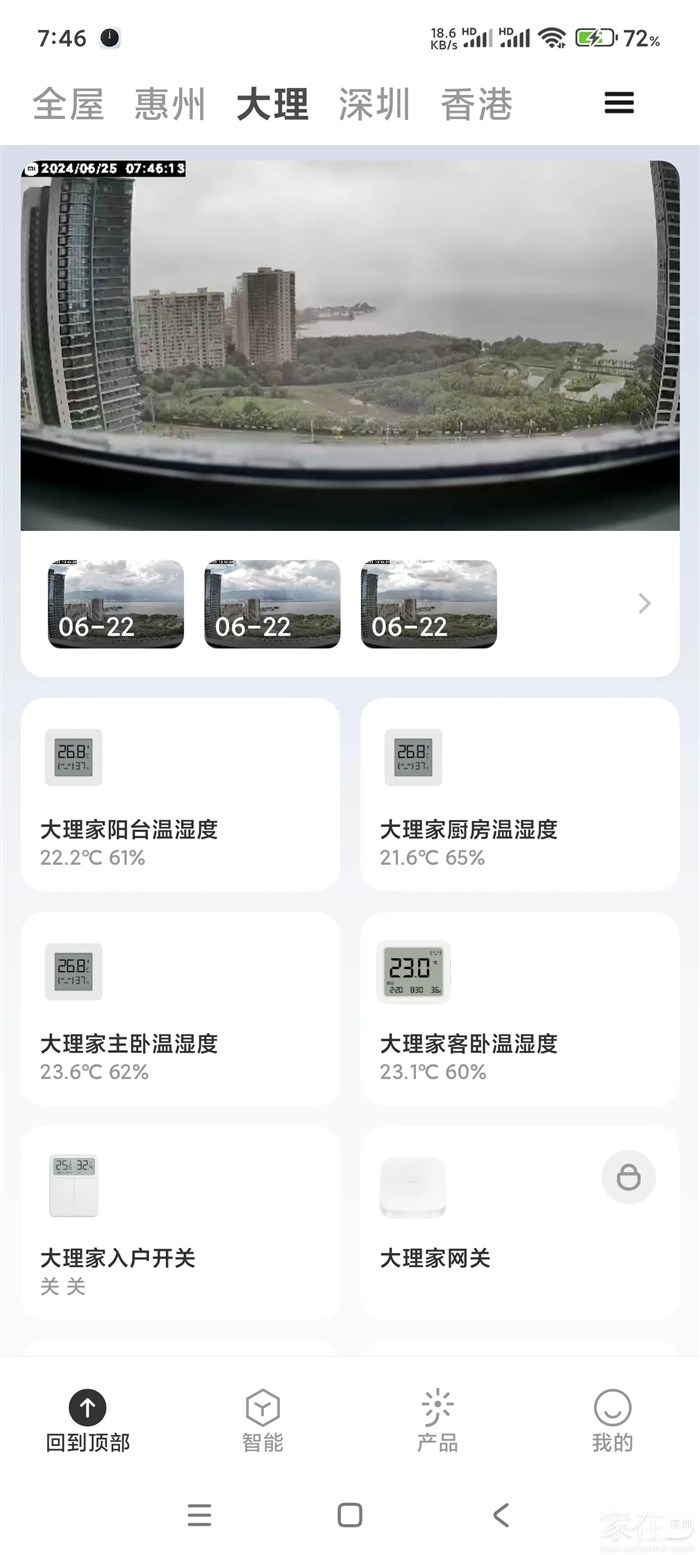This screenshot has width=700, height=1555.
Task: Select the 深圳 room tab
Action: pyautogui.click(x=374, y=104)
